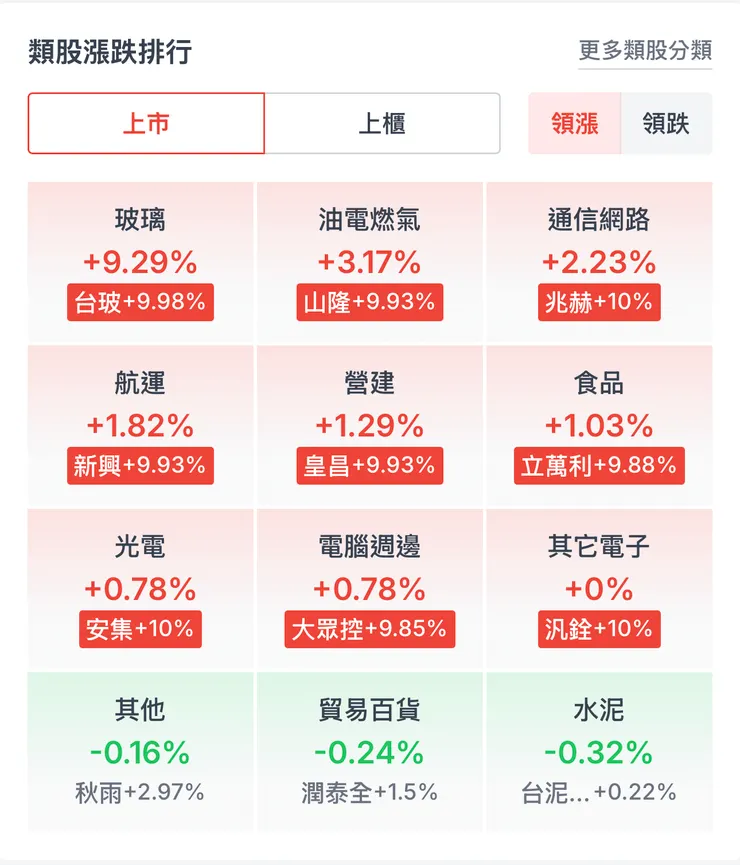Open 更多類股分類 link
Image resolution: width=740 pixels, height=865 pixels.
644,46
